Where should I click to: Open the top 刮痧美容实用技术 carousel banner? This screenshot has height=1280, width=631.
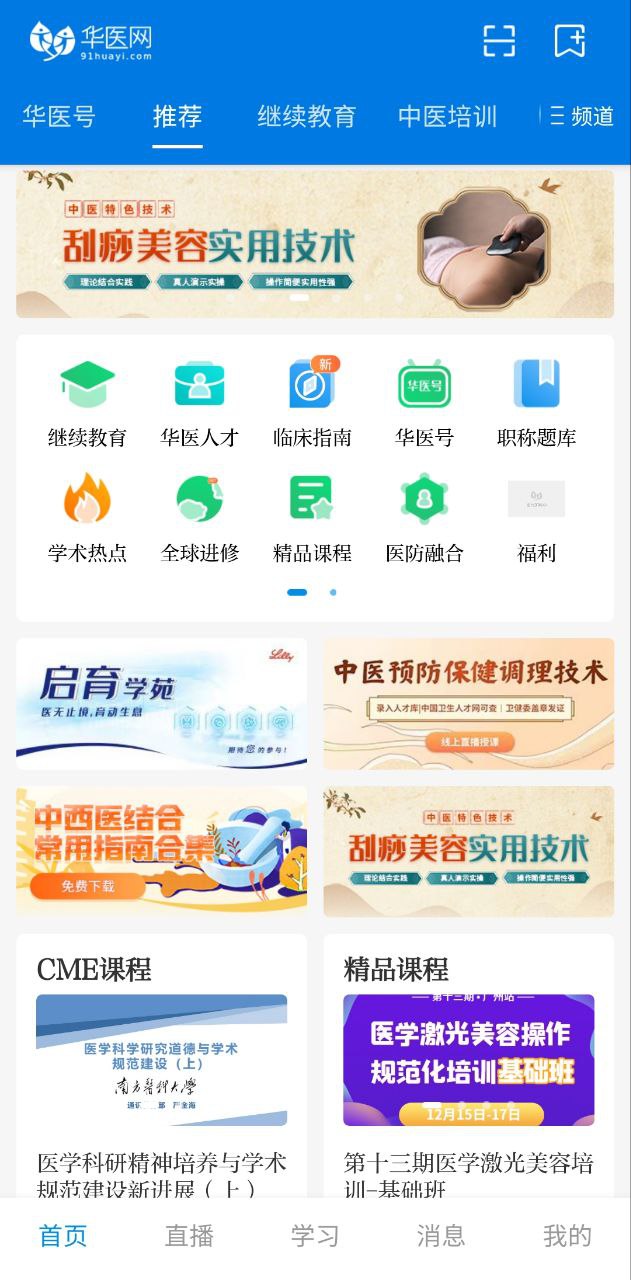coord(315,244)
